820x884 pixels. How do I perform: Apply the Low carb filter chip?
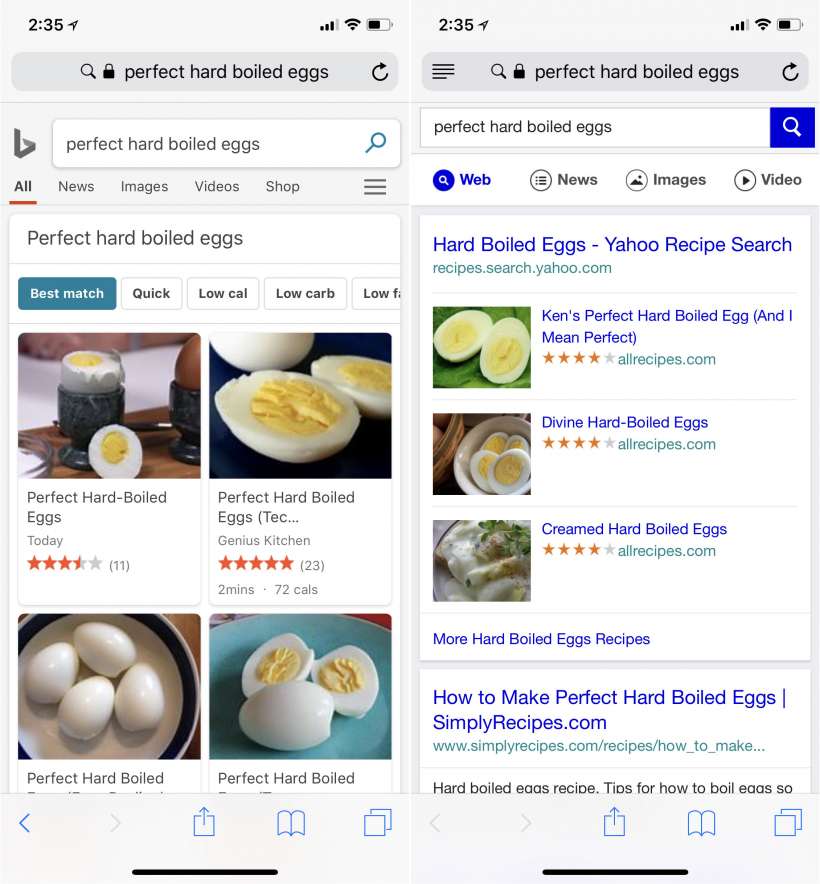pyautogui.click(x=305, y=293)
